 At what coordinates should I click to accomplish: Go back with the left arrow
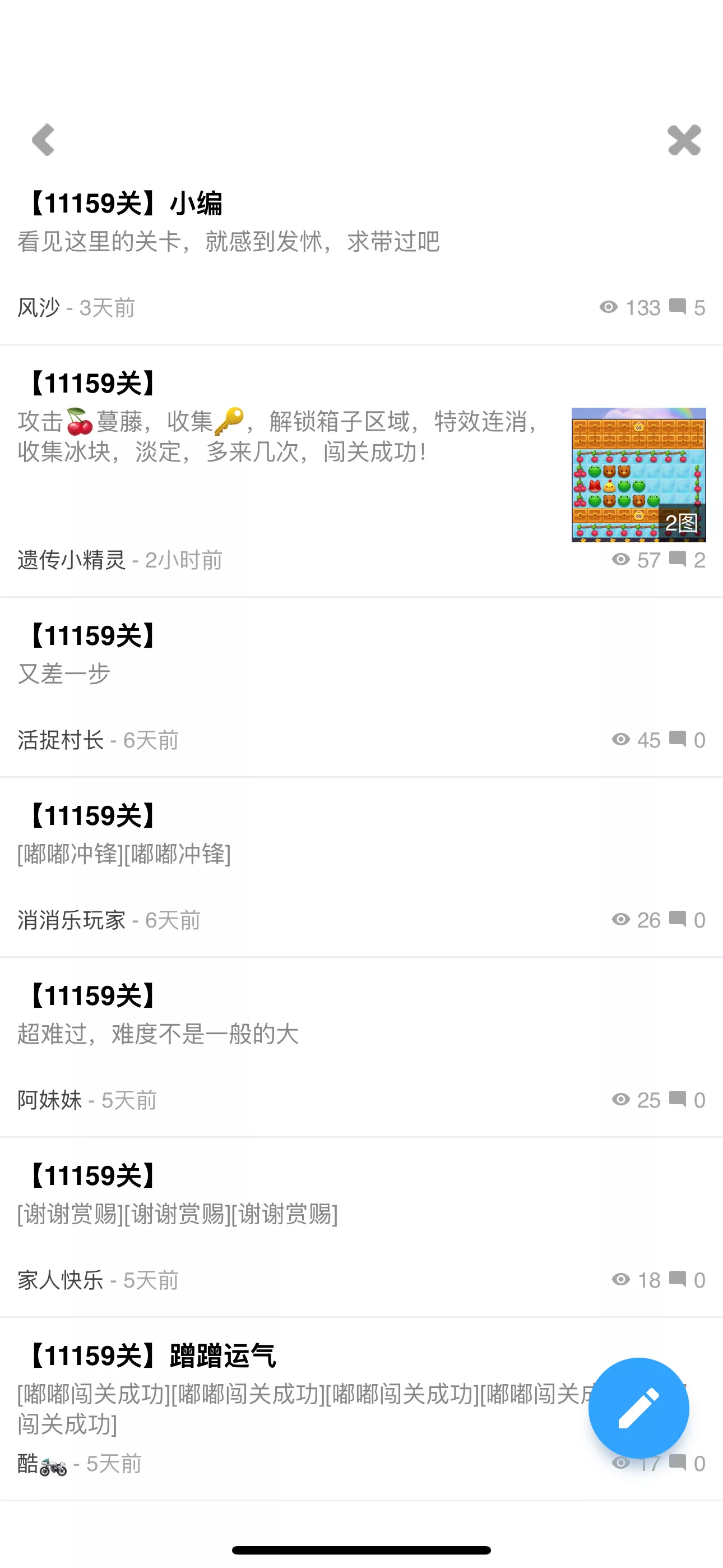tap(43, 140)
